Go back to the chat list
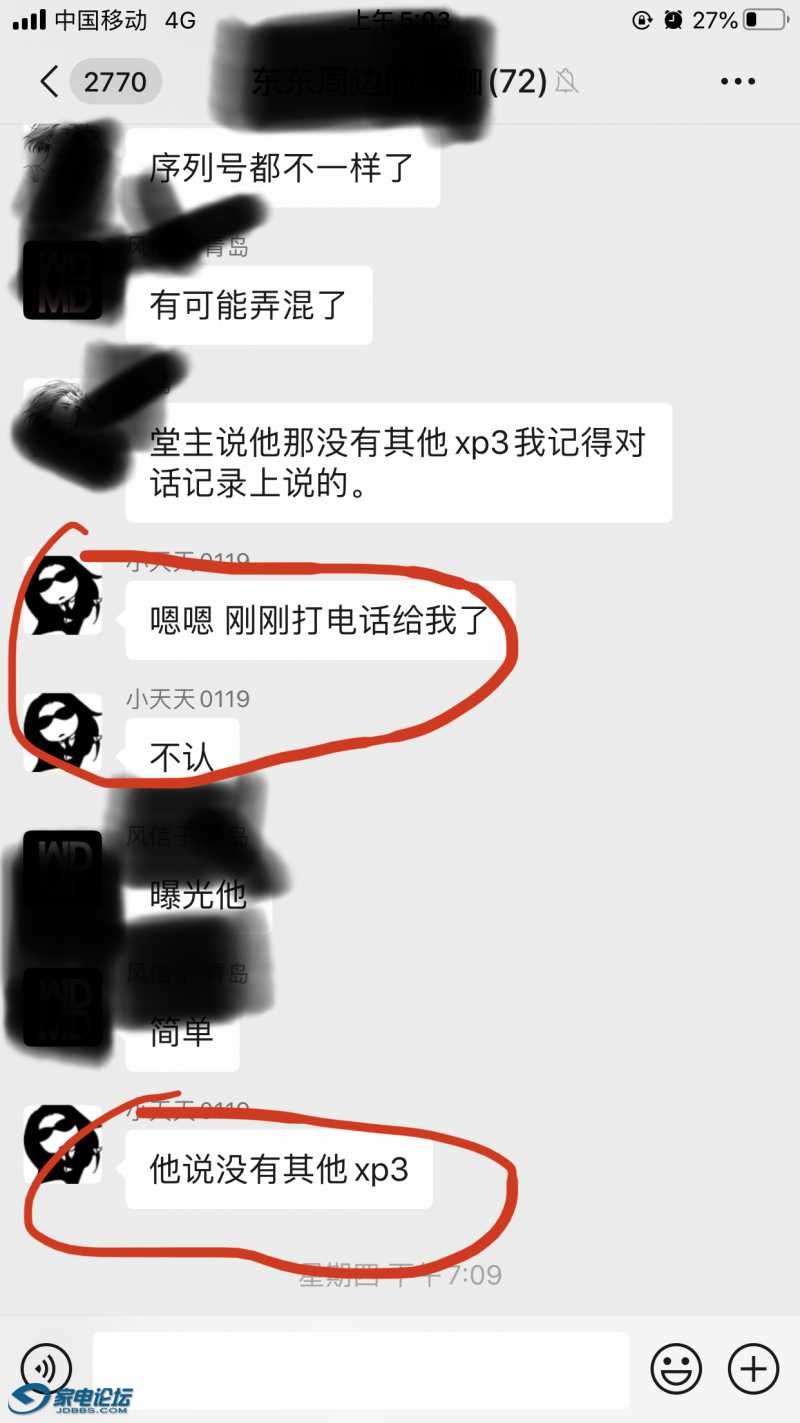This screenshot has width=800, height=1423. click(x=50, y=82)
